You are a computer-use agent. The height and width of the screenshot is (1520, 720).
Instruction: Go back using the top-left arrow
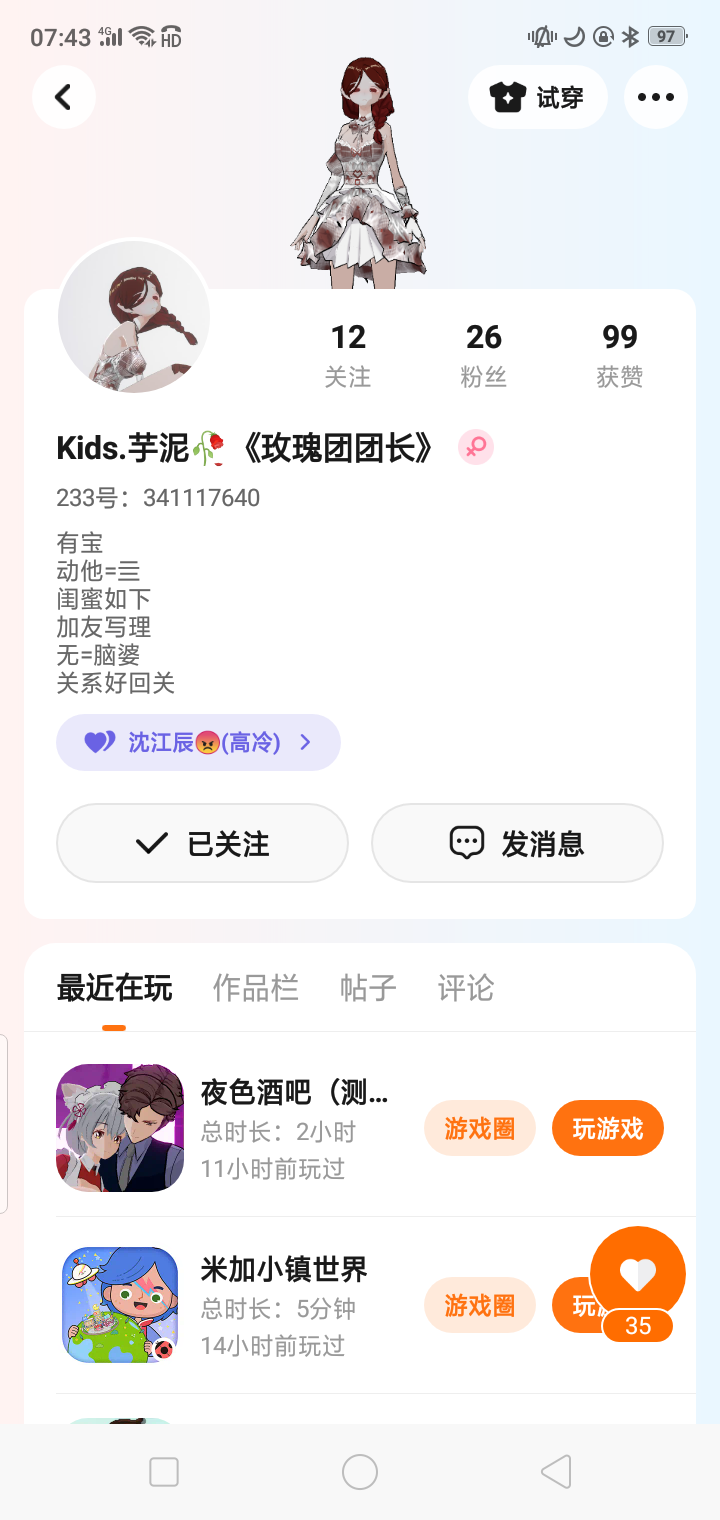click(x=64, y=97)
